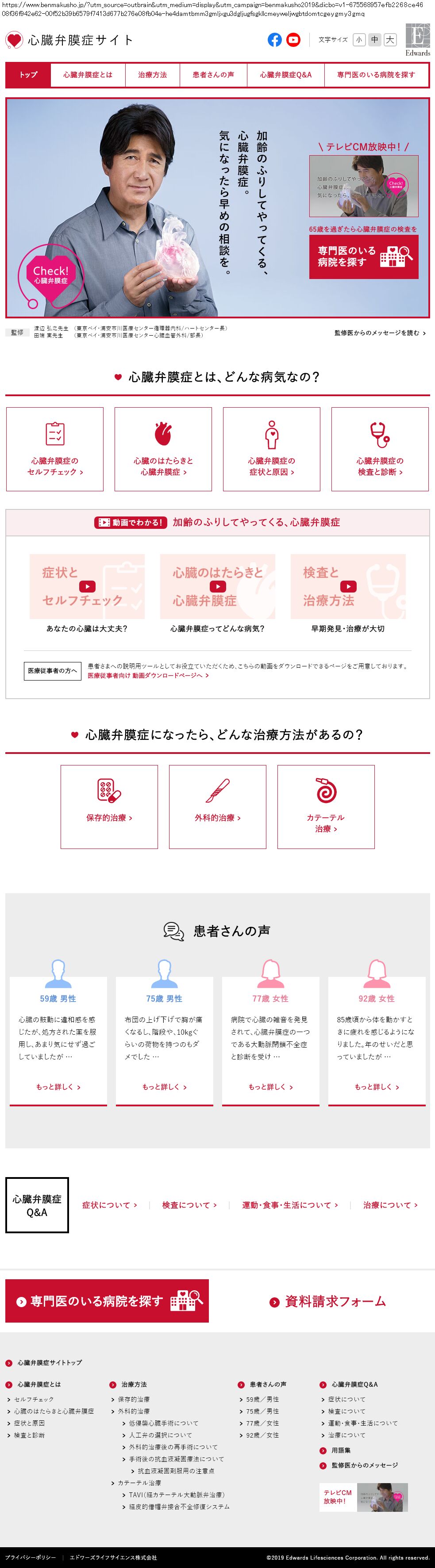Open 専門医のいる病院を探す in top navigation

pos(376,75)
